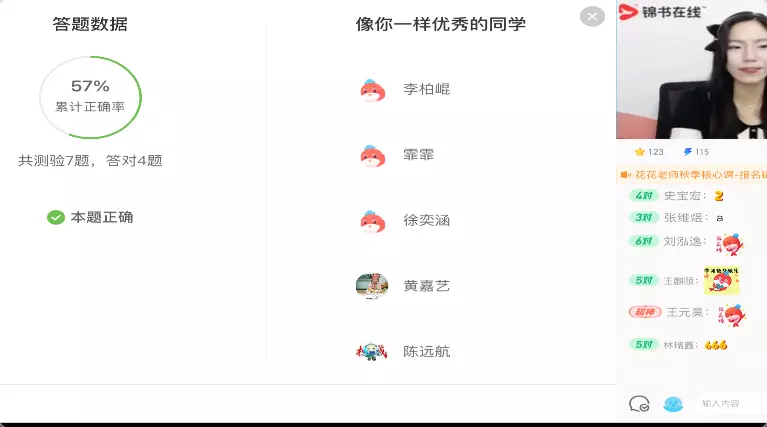
Task: Open the blue emoji sticker button
Action: pyautogui.click(x=673, y=404)
